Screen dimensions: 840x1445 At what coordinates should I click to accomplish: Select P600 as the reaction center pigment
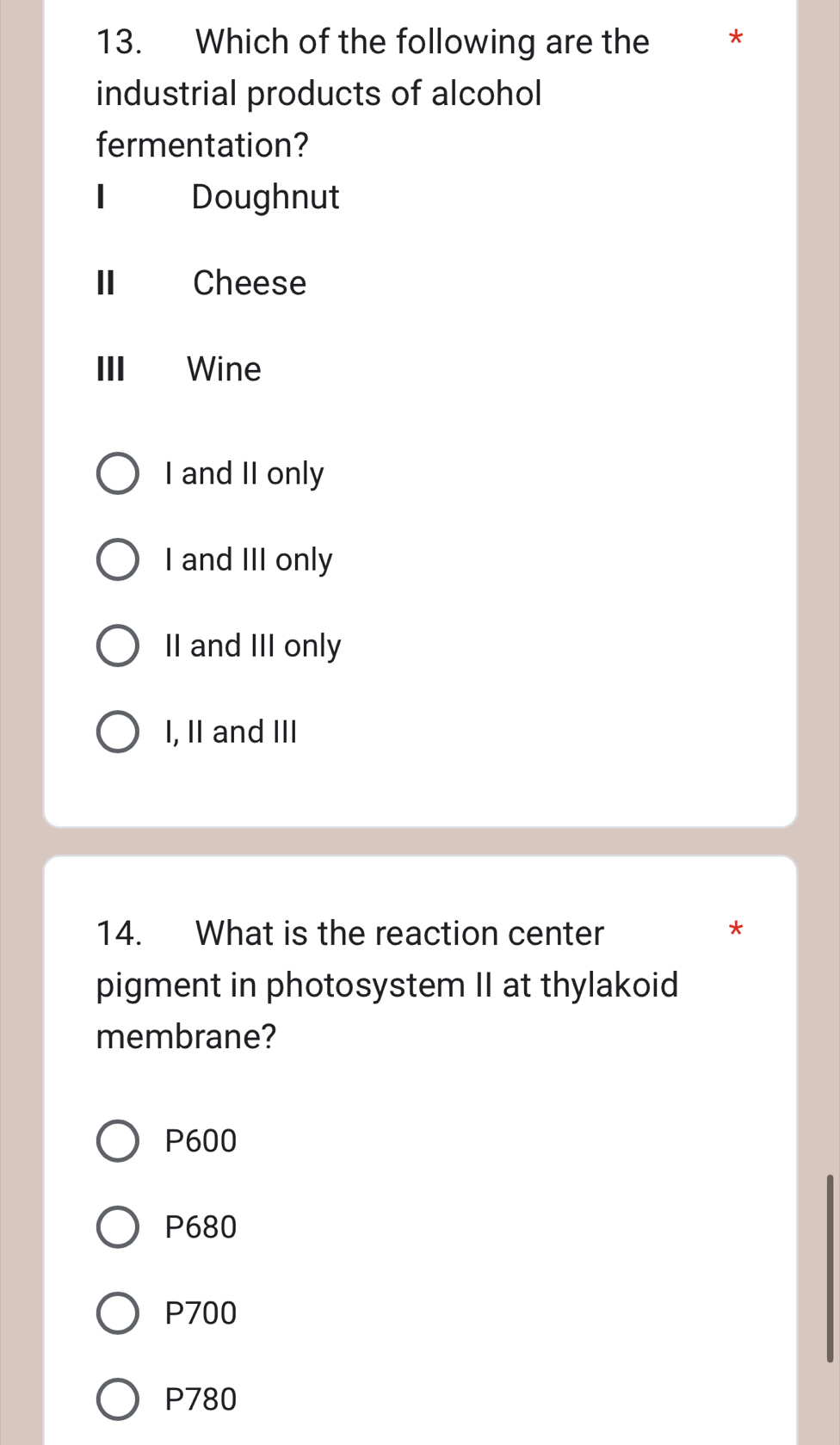point(117,1141)
